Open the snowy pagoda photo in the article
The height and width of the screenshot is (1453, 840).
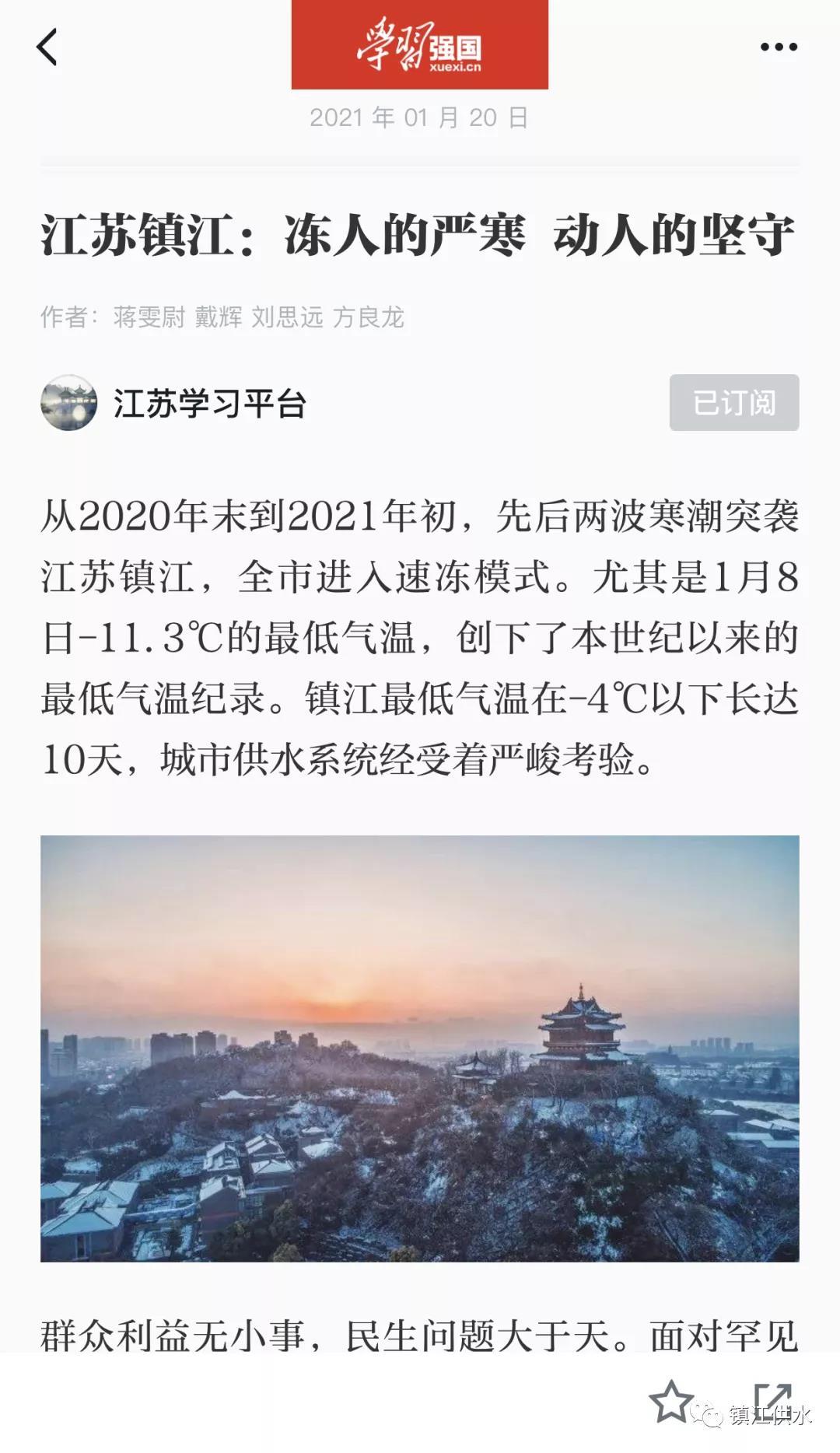(420, 1048)
